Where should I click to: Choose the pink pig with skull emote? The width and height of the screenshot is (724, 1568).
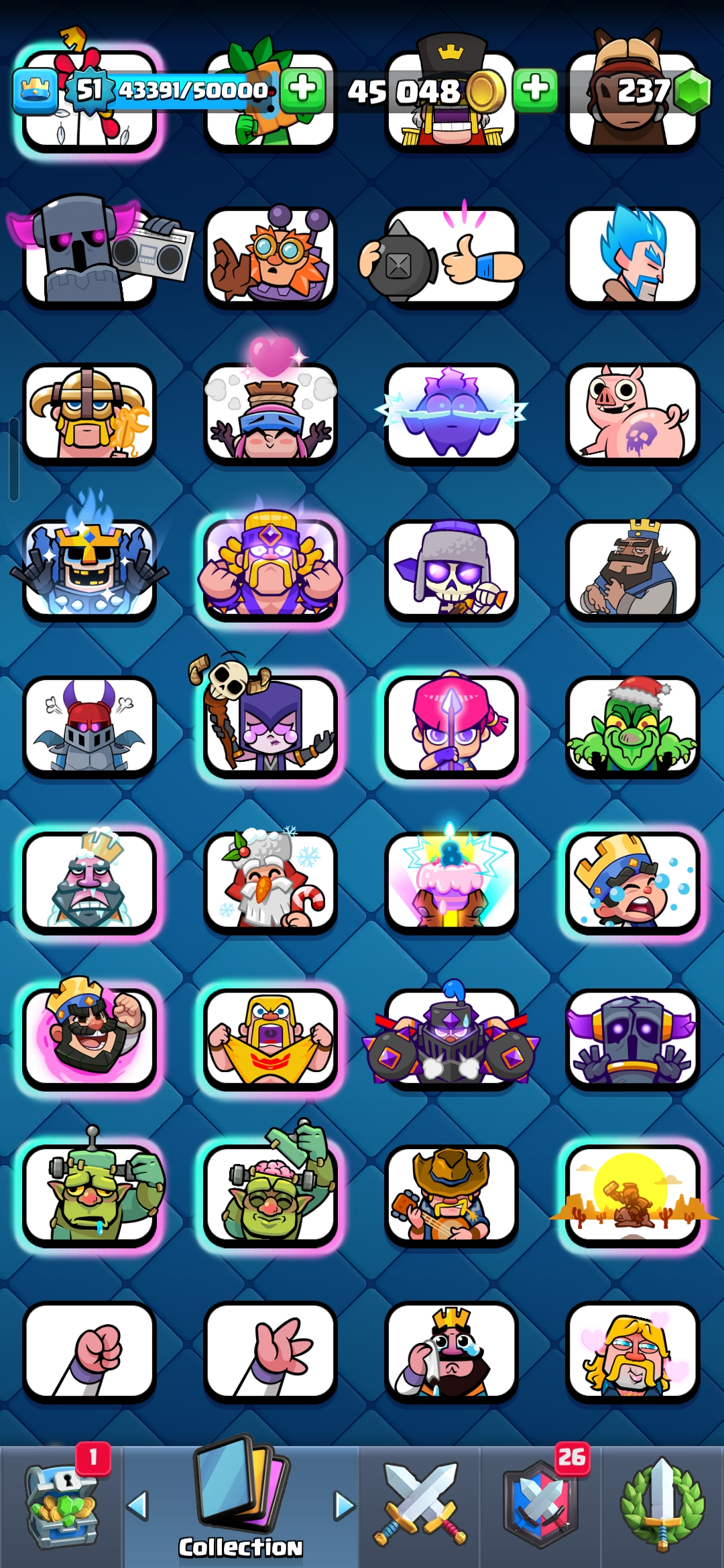click(633, 412)
